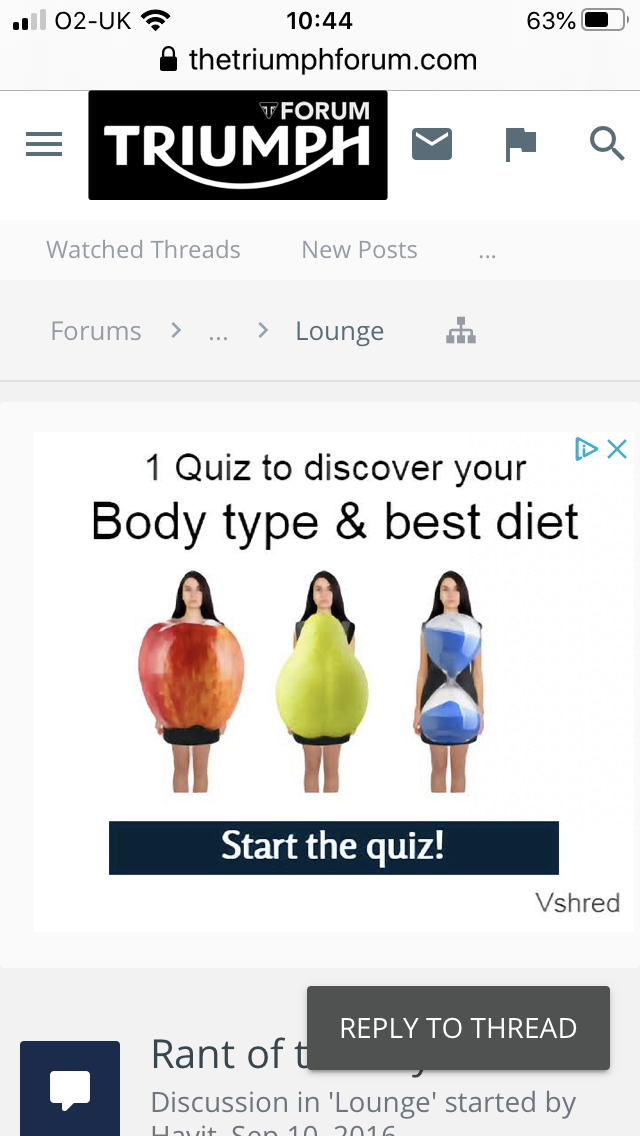This screenshot has height=1136, width=640.
Task: Expand more navigation links after New Posts
Action: pos(487,252)
